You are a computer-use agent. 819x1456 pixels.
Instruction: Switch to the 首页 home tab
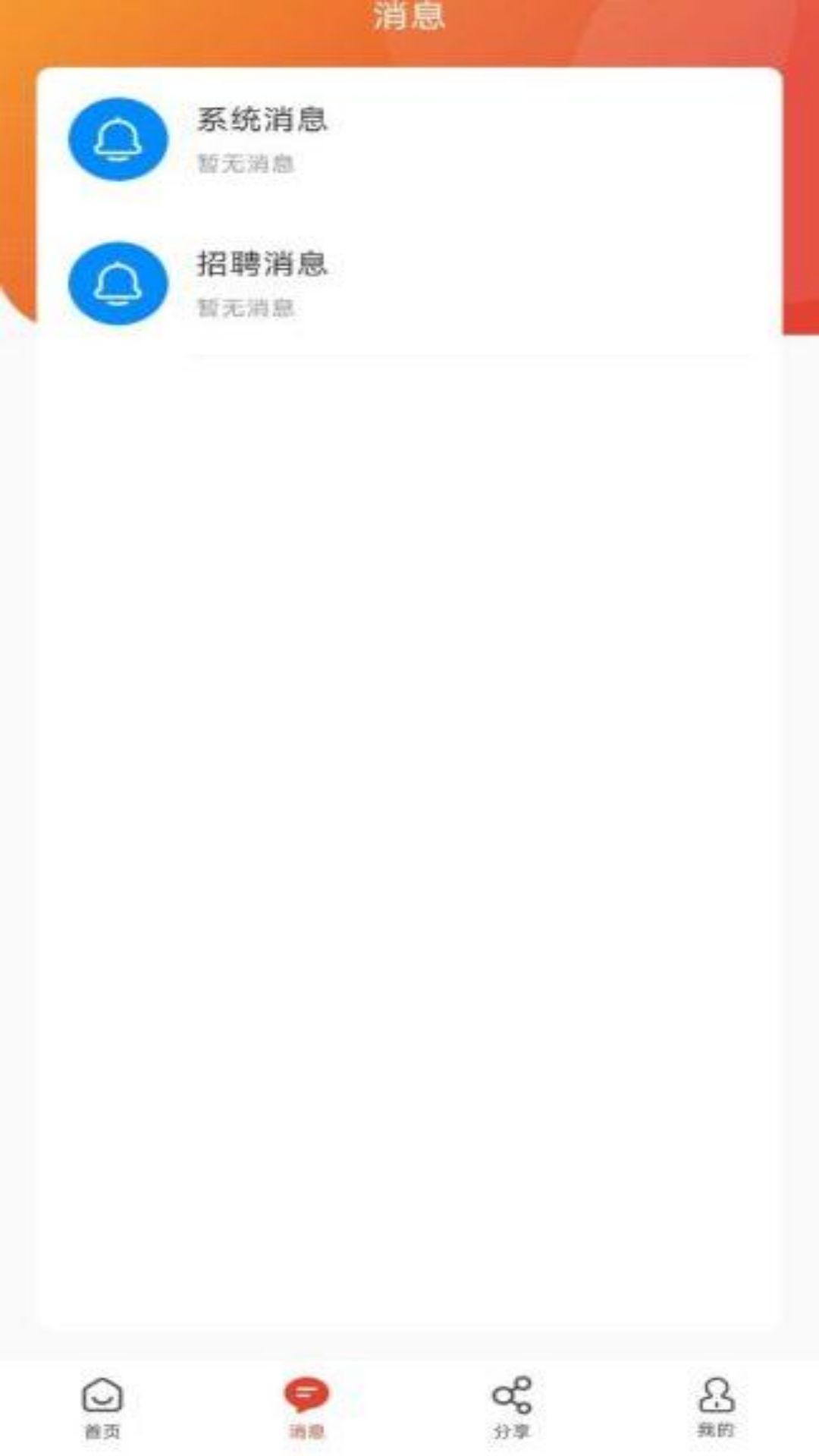click(x=102, y=1407)
